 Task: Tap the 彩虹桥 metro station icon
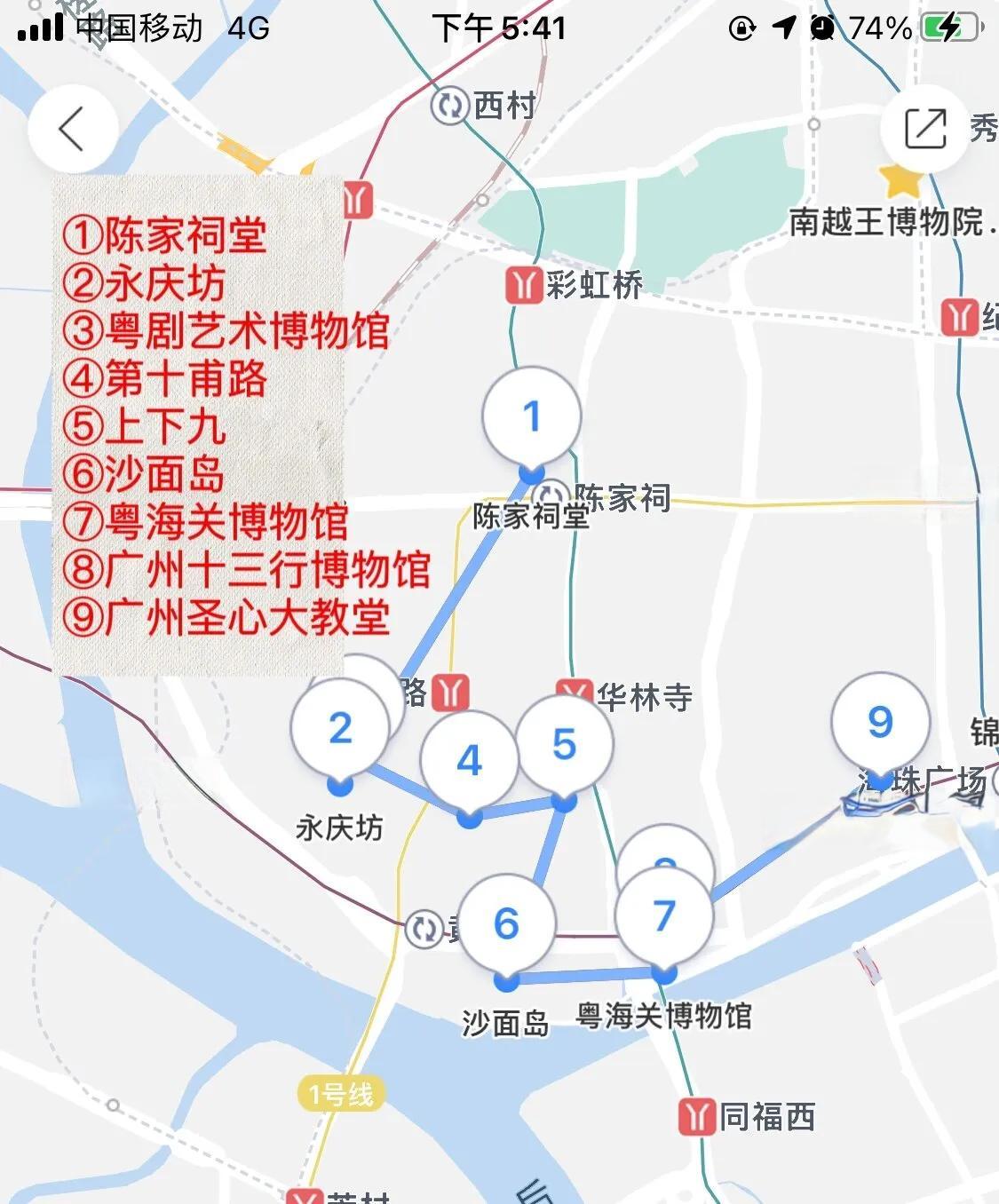pyautogui.click(x=526, y=282)
